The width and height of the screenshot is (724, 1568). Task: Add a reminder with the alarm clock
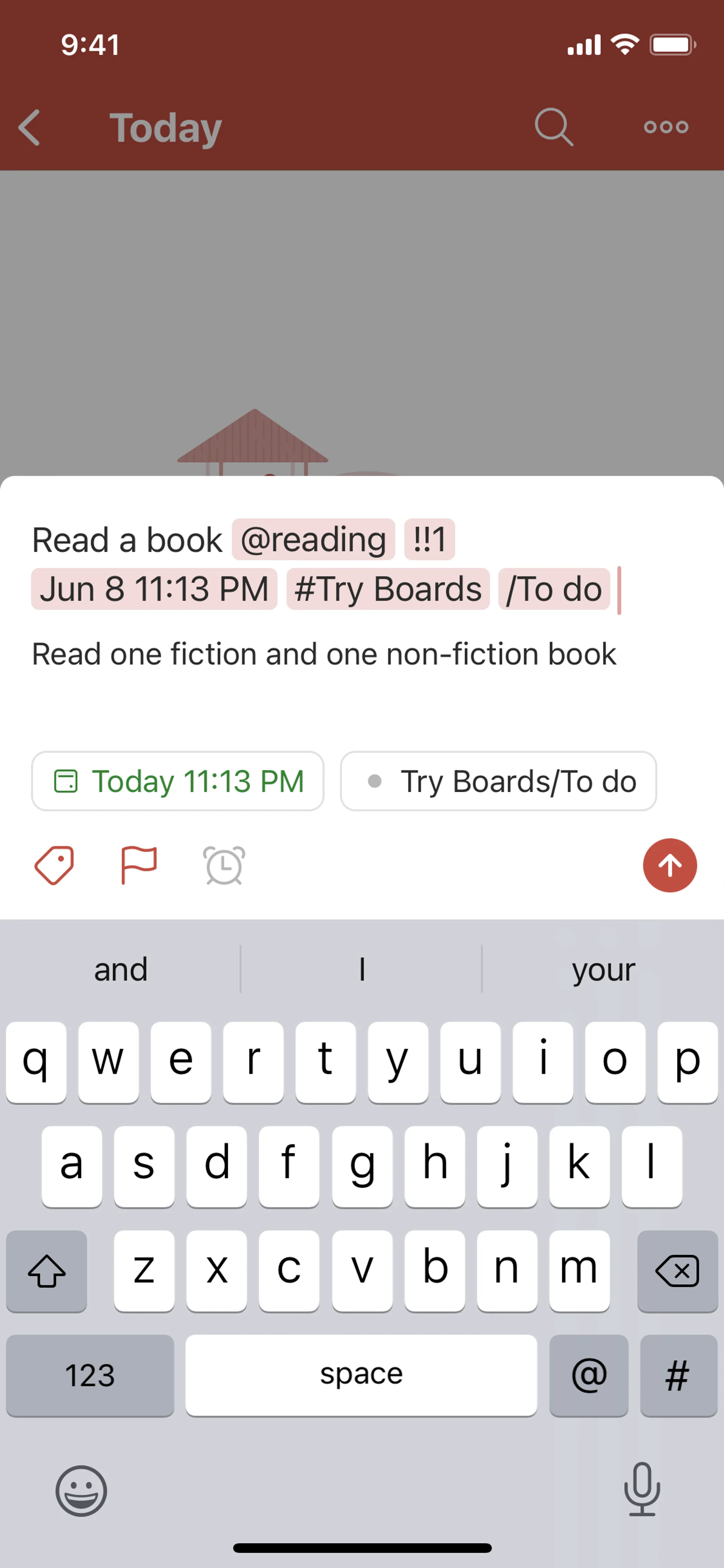click(224, 865)
